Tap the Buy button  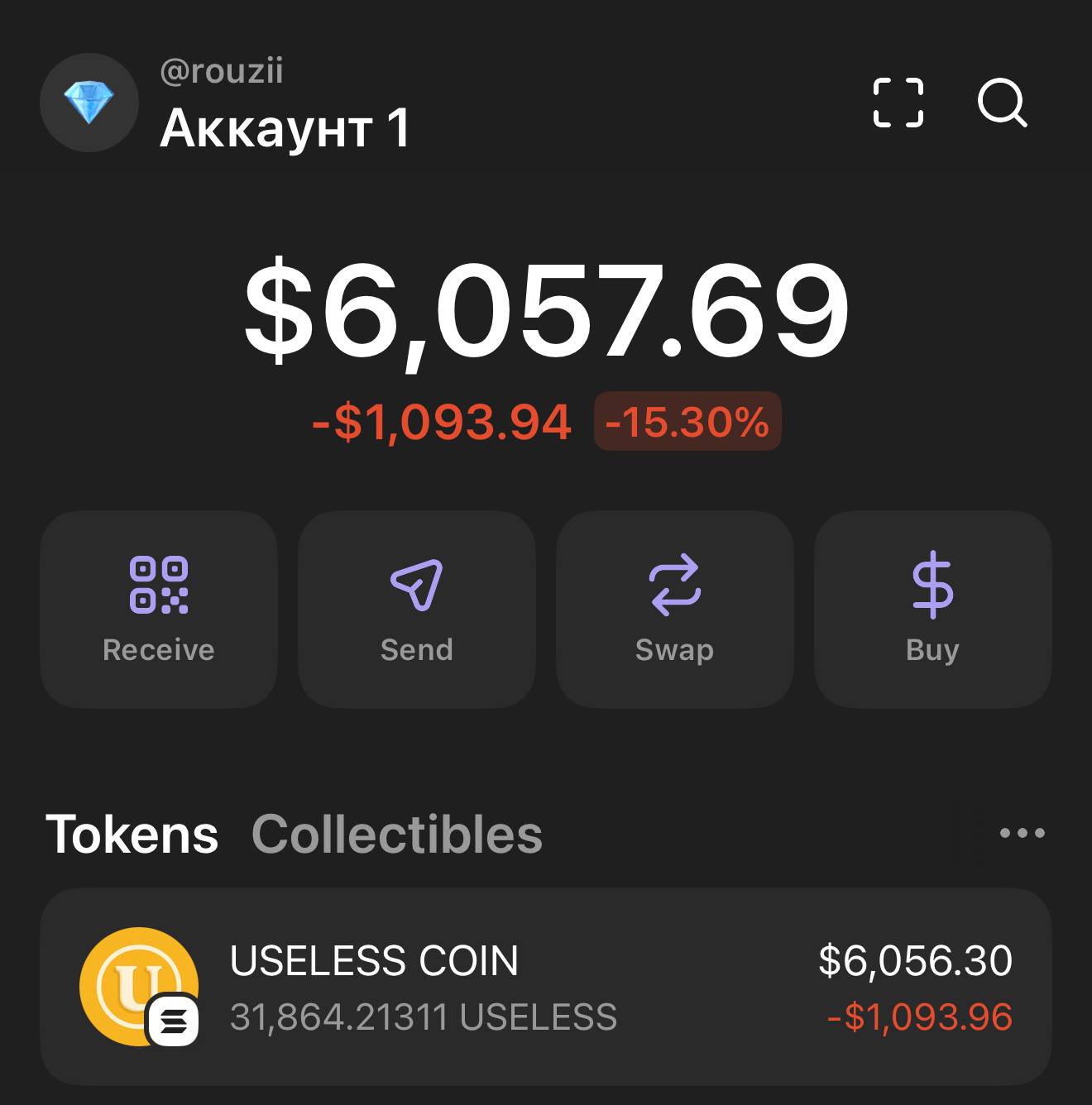pos(932,609)
